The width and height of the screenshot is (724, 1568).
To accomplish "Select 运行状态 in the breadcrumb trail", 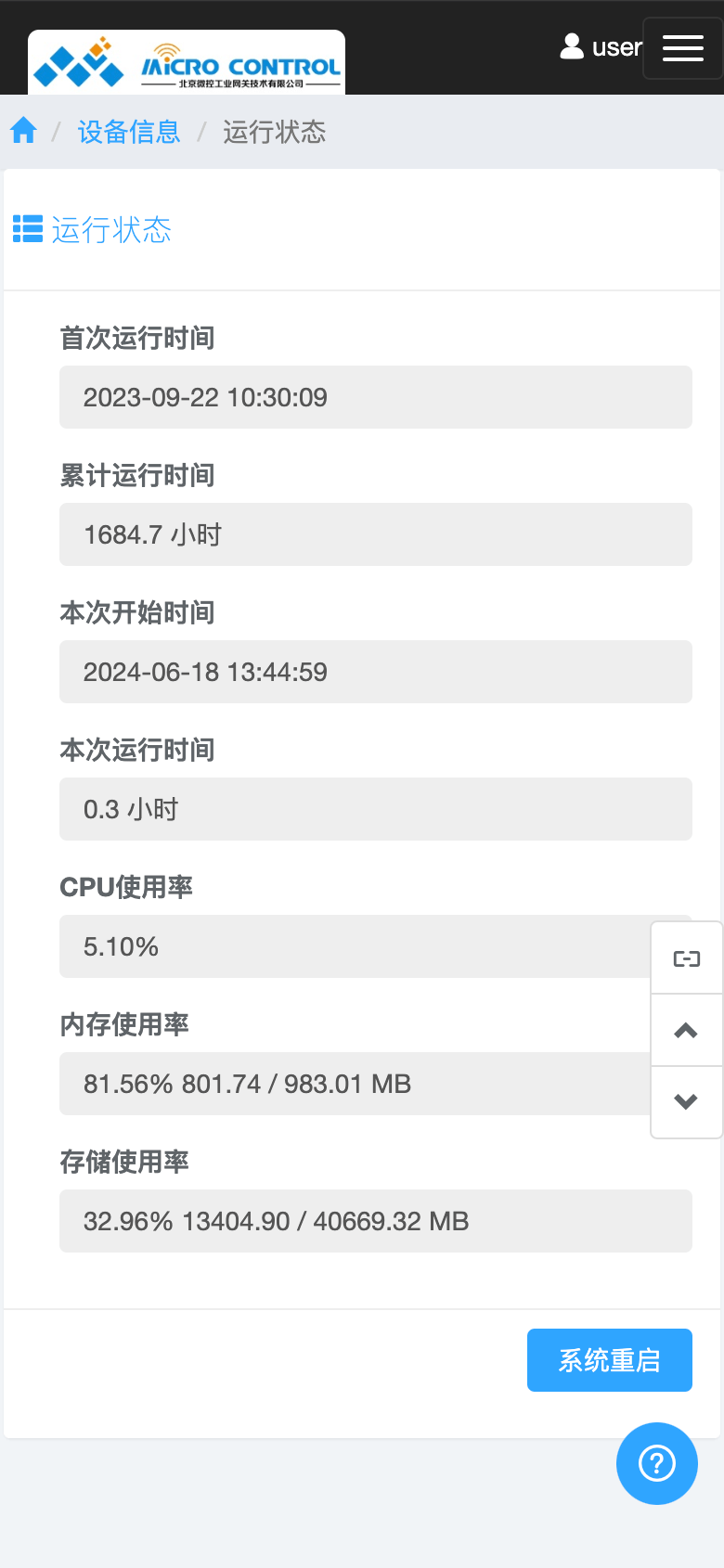I will [x=274, y=132].
